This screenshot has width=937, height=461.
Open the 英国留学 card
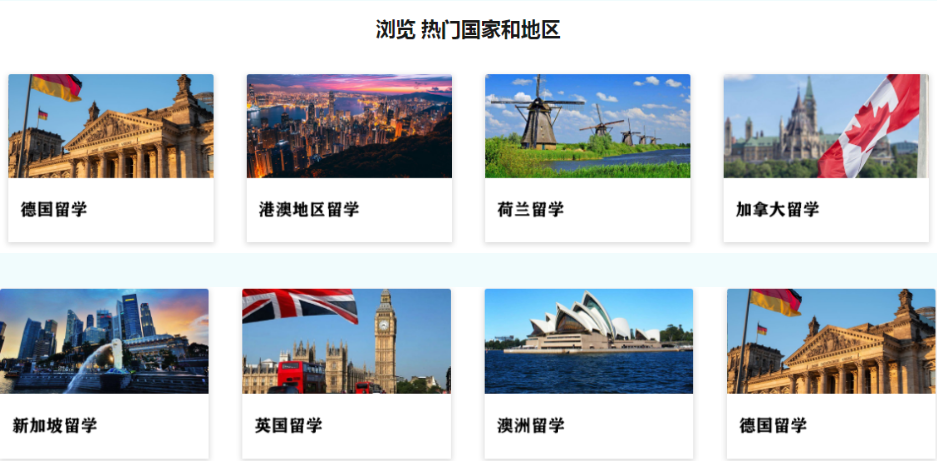[x=346, y=372]
